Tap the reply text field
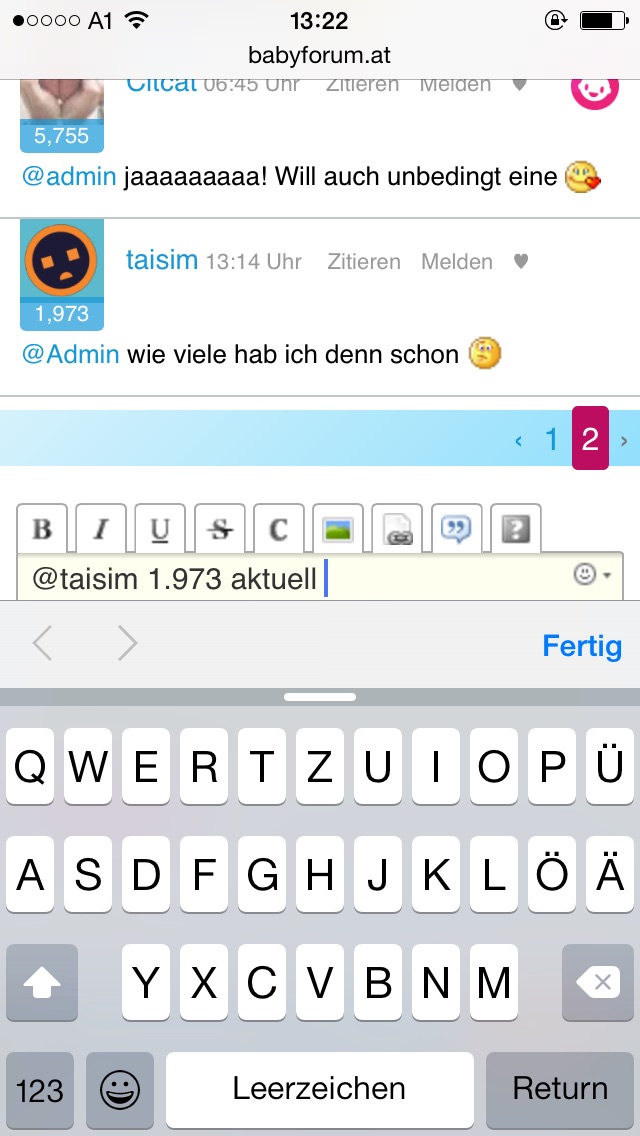 coord(320,577)
